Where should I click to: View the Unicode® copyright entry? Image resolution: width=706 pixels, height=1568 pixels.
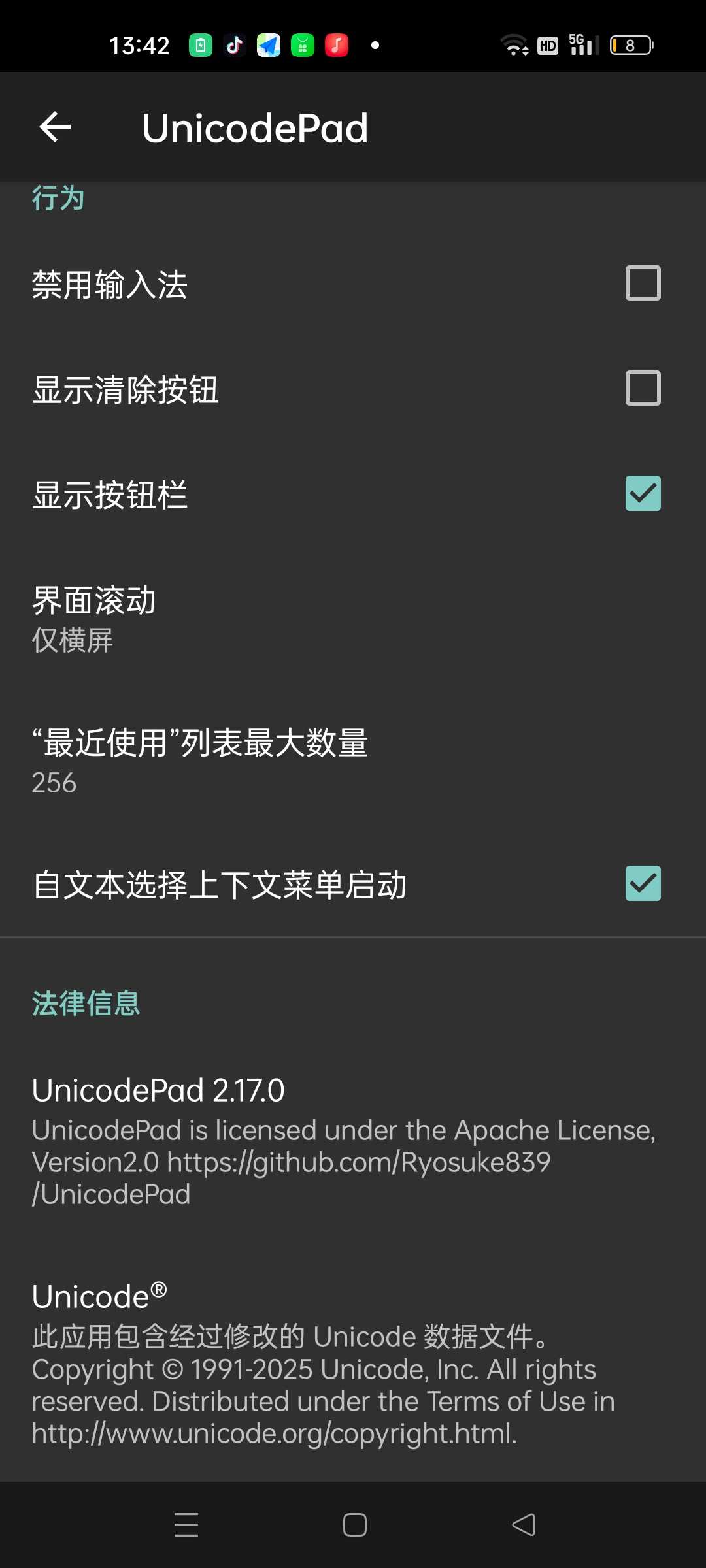(353, 1363)
